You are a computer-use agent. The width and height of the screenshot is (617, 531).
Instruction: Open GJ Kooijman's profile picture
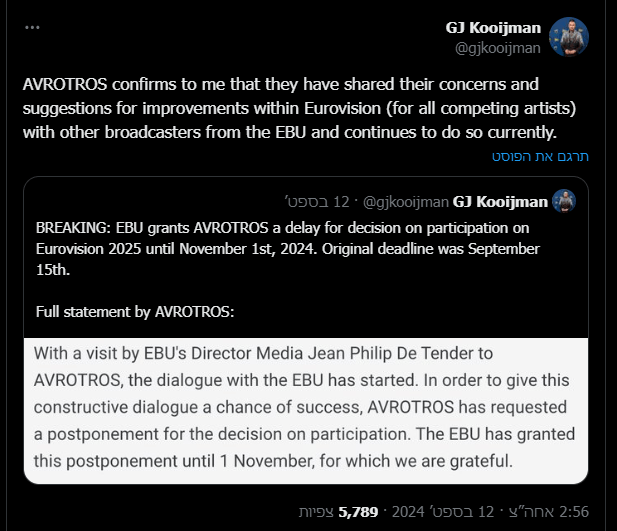coord(569,37)
